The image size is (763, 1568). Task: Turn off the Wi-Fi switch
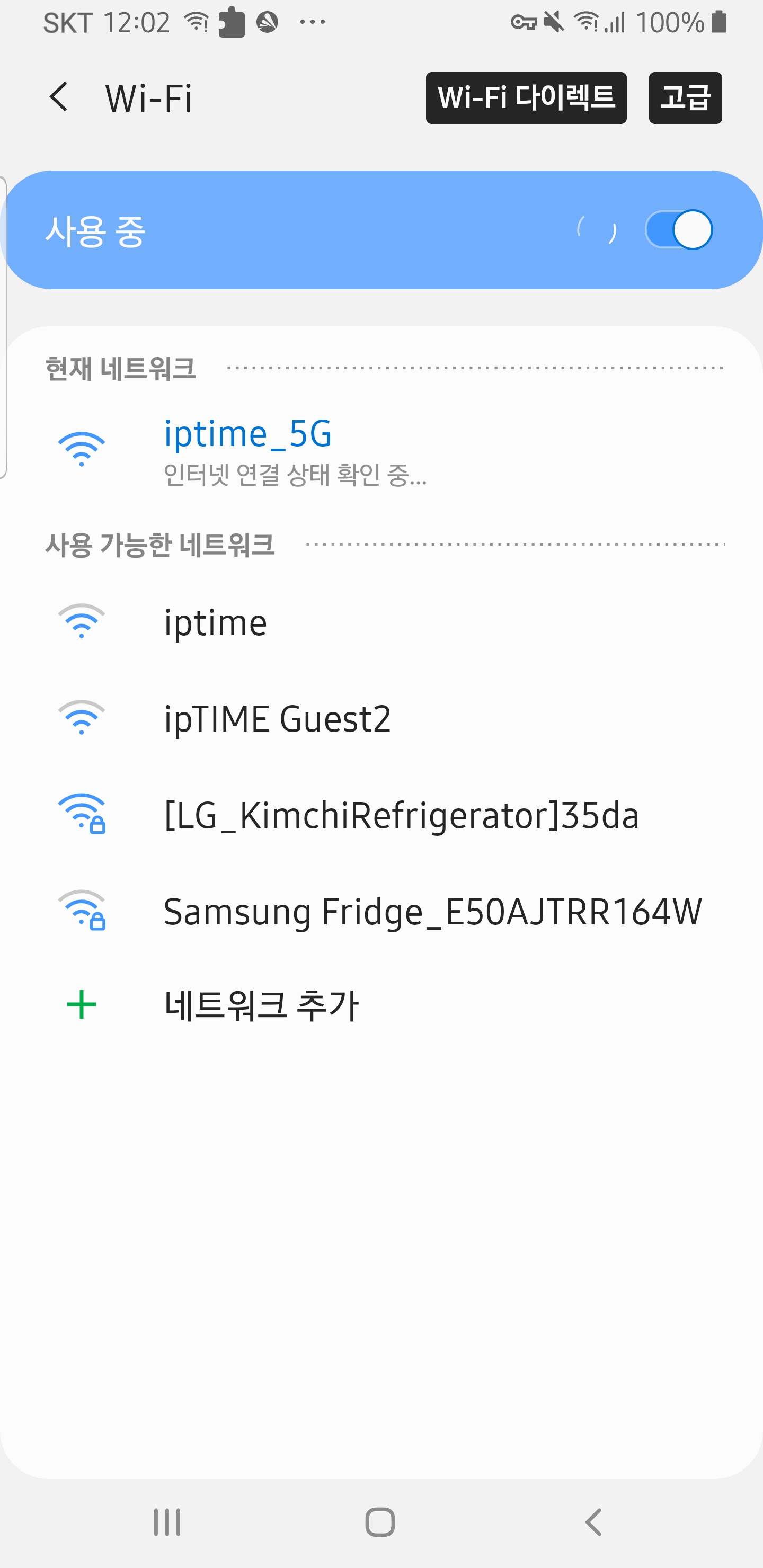[x=679, y=230]
